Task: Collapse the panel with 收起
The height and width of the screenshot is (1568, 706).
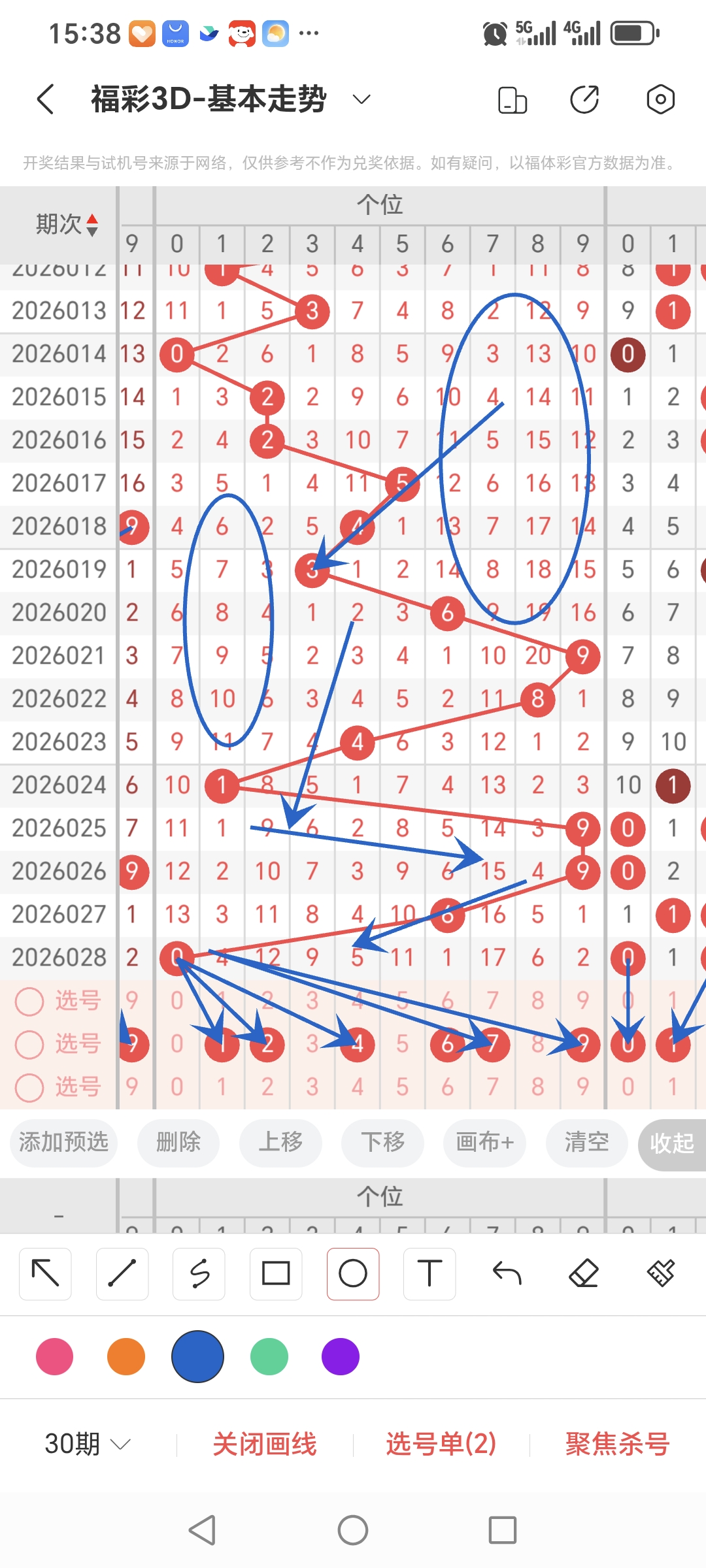Action: point(671,1143)
